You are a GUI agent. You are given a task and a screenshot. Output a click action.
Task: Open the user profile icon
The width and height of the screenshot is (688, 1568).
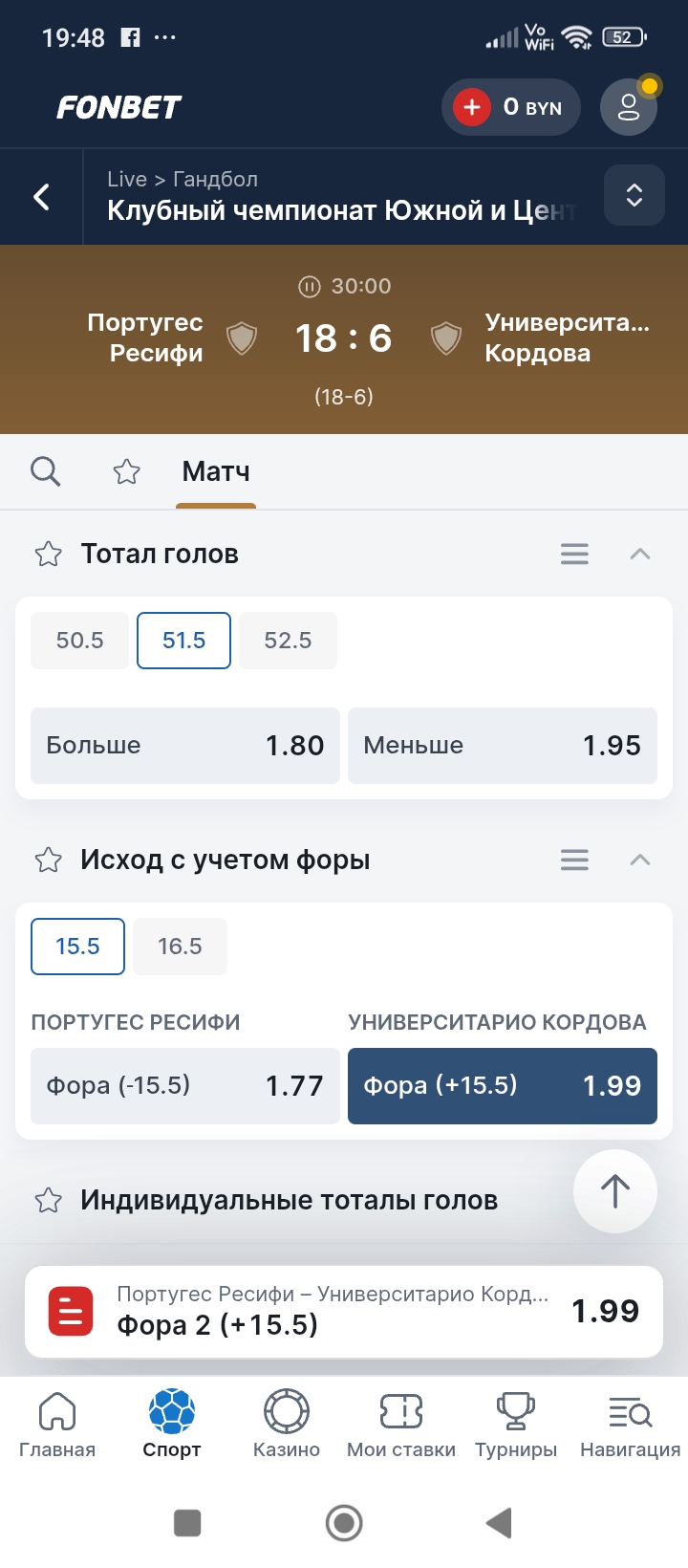628,107
